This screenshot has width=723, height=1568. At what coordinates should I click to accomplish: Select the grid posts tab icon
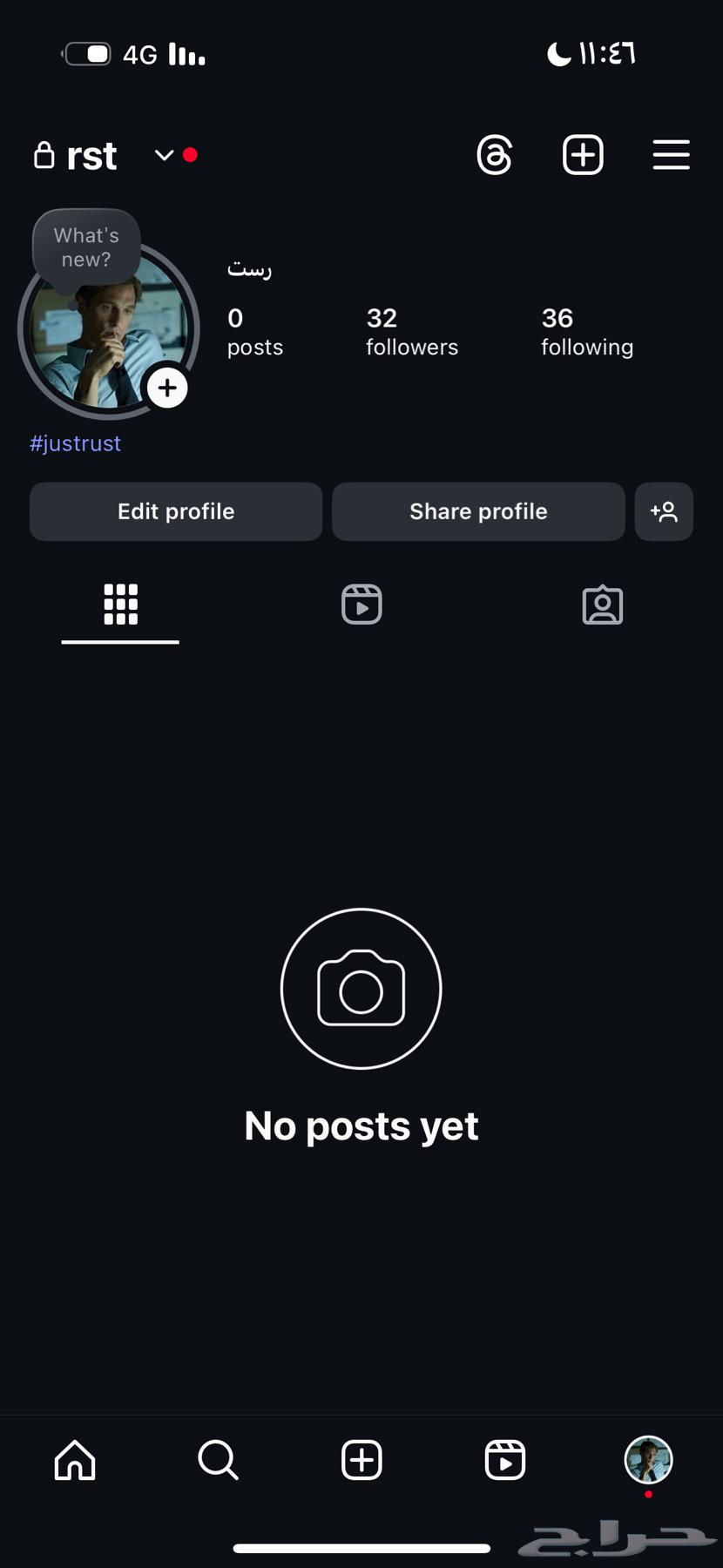pos(119,604)
